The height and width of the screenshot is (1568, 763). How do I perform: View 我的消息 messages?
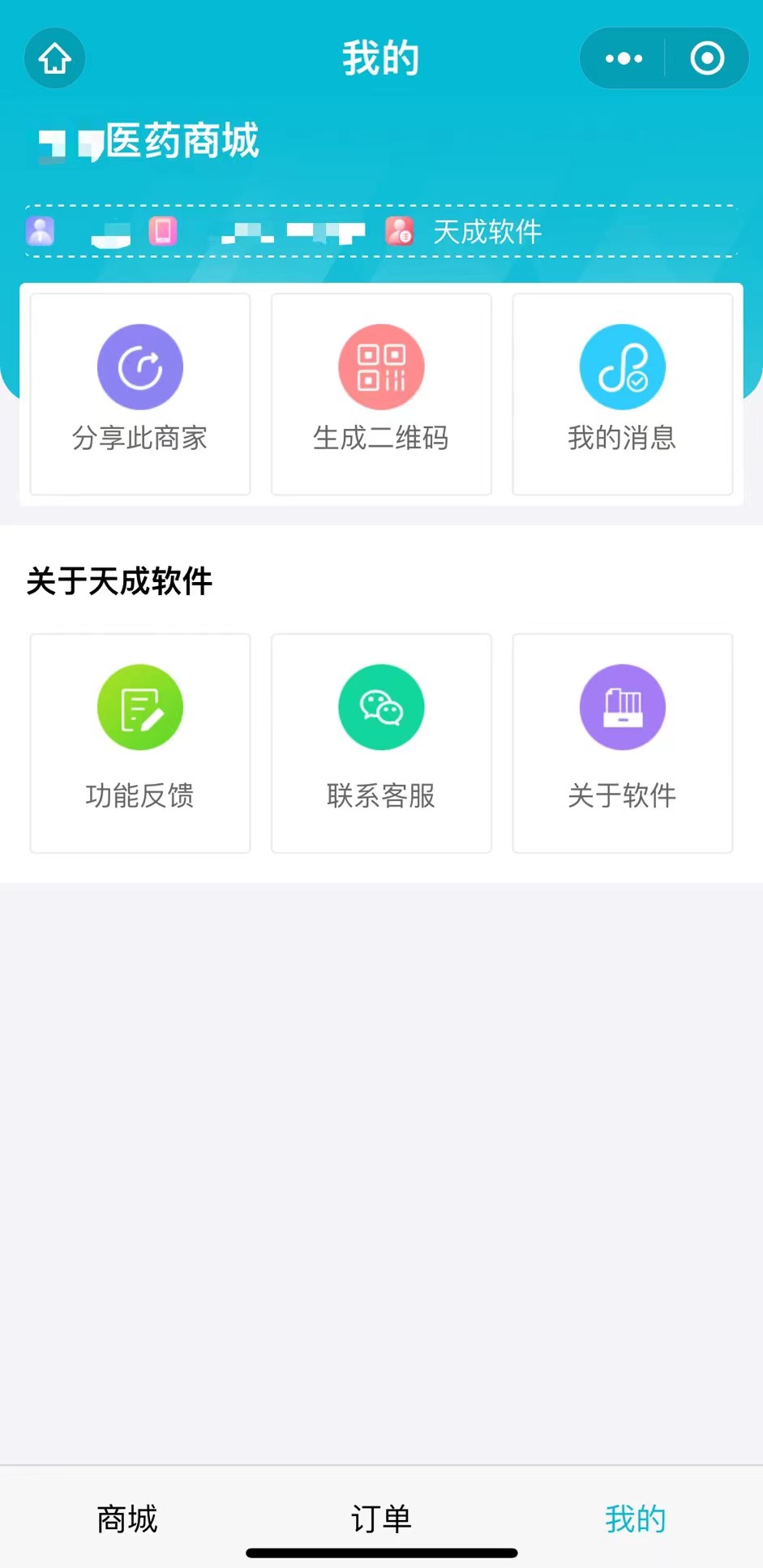tap(622, 394)
